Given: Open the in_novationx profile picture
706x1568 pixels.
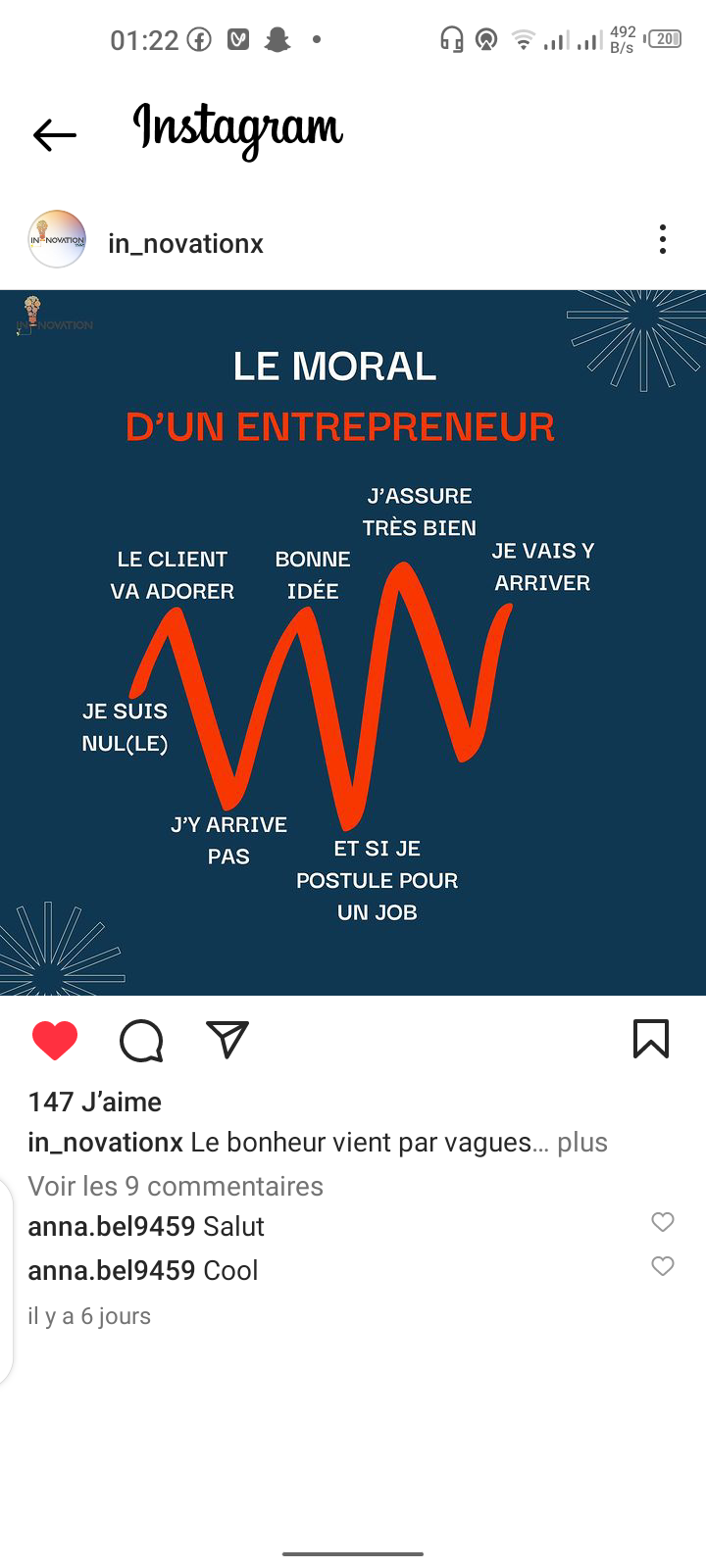Looking at the screenshot, I should [57, 239].
